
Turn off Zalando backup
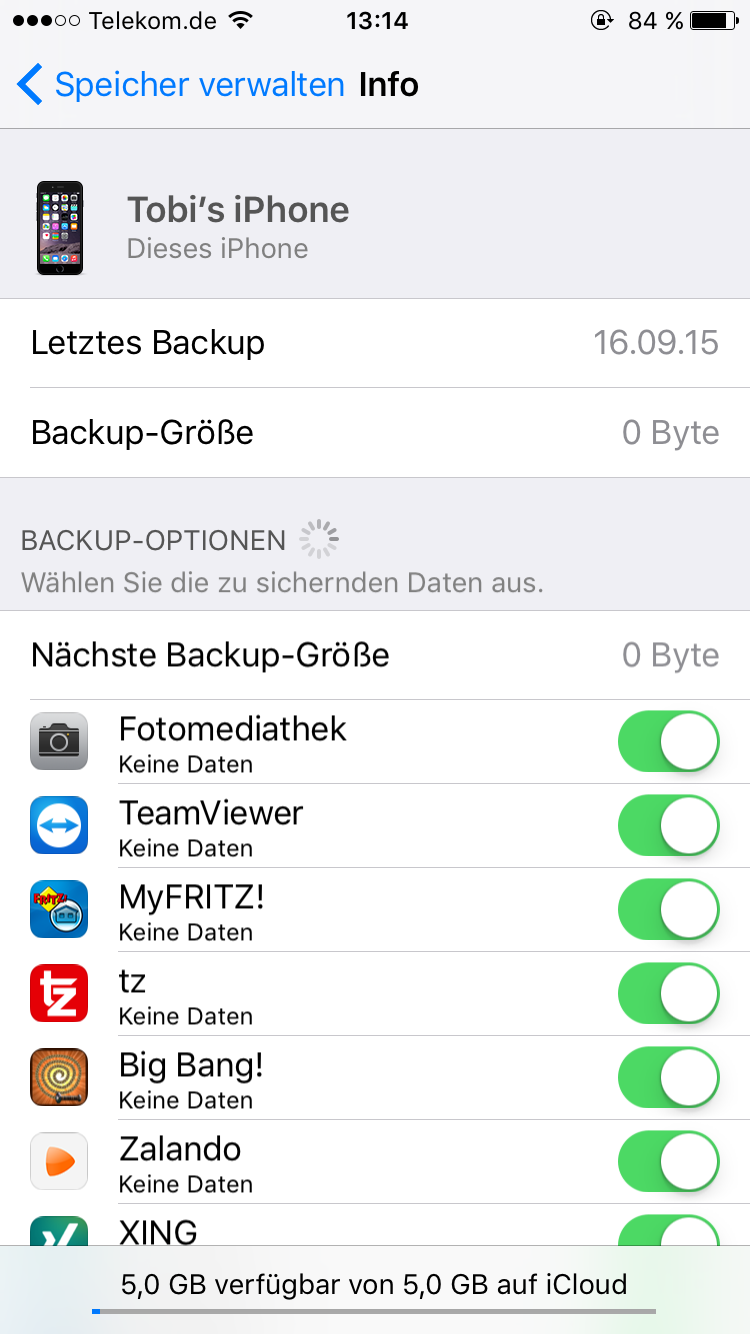(x=668, y=1161)
